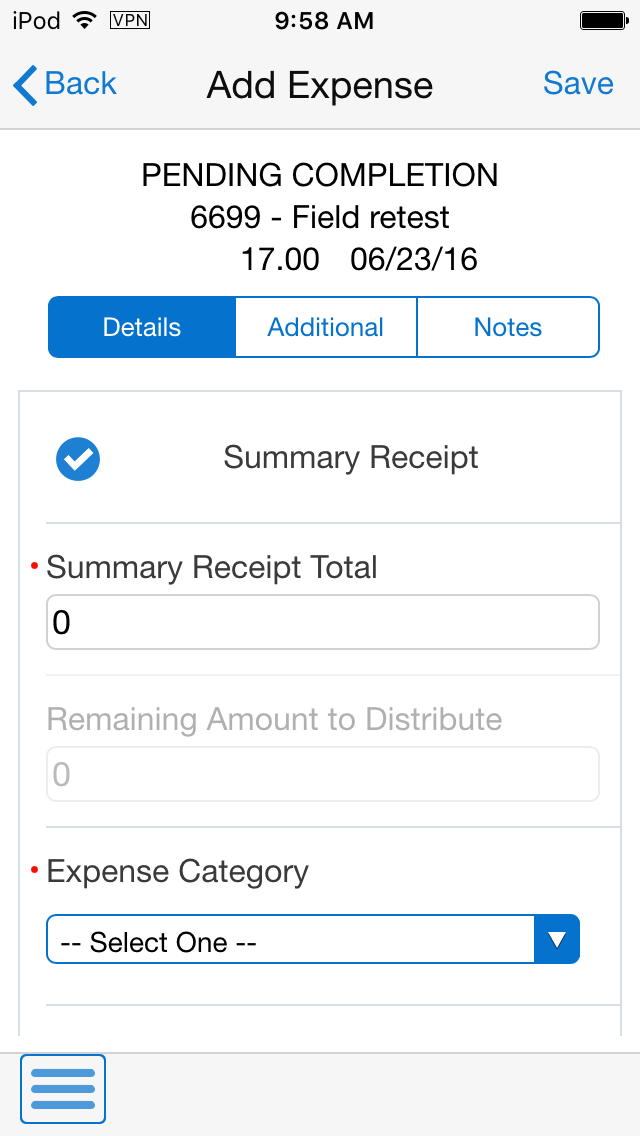
Task: Tap the Summary Receipt Total field
Action: (x=322, y=623)
